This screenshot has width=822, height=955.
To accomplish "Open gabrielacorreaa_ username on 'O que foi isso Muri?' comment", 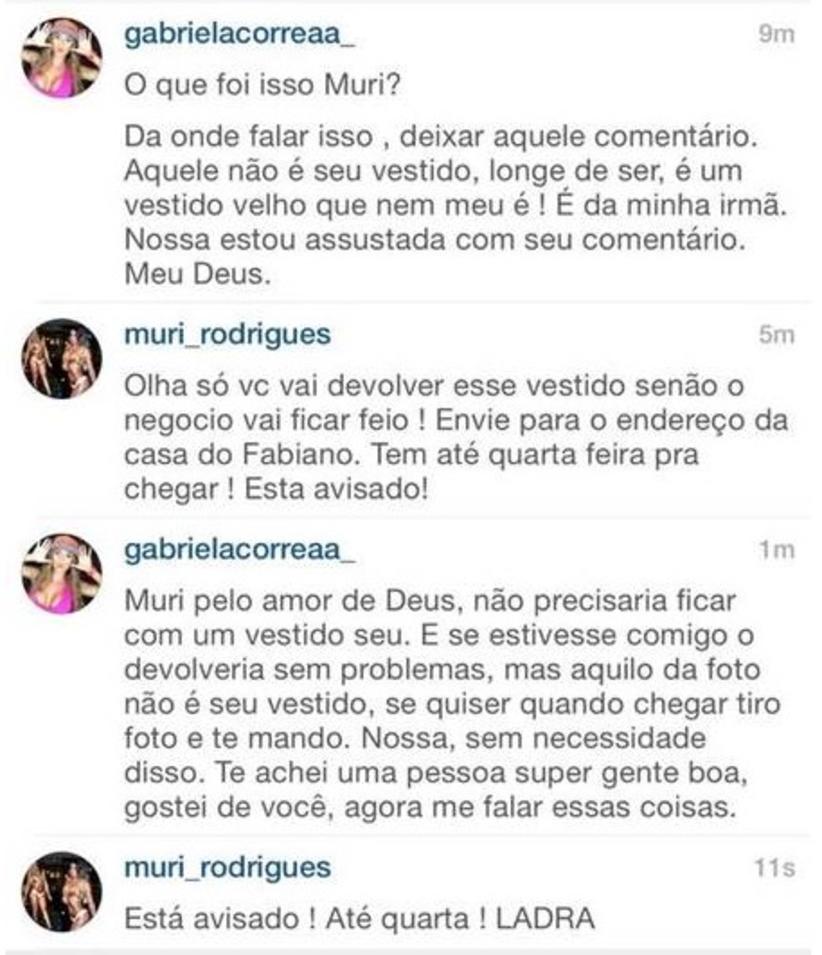I will point(239,37).
